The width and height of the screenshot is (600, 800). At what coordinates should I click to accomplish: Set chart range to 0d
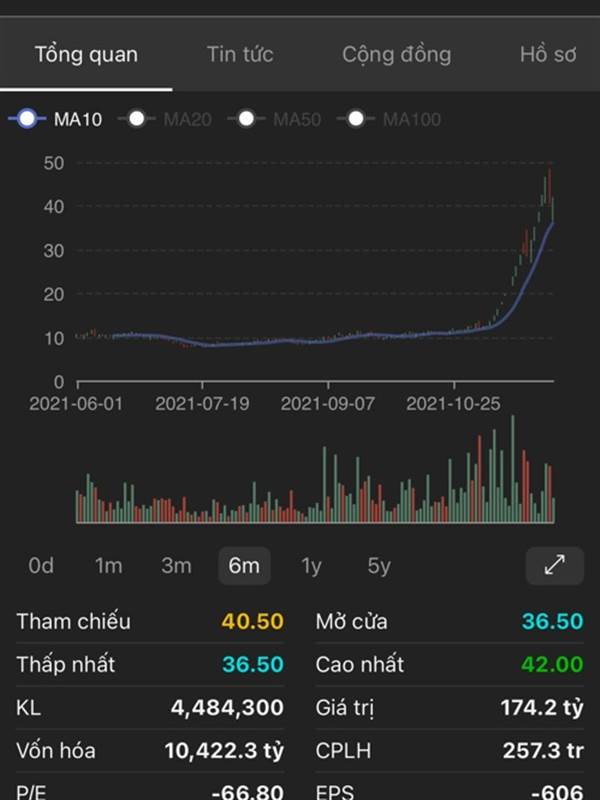[41, 566]
